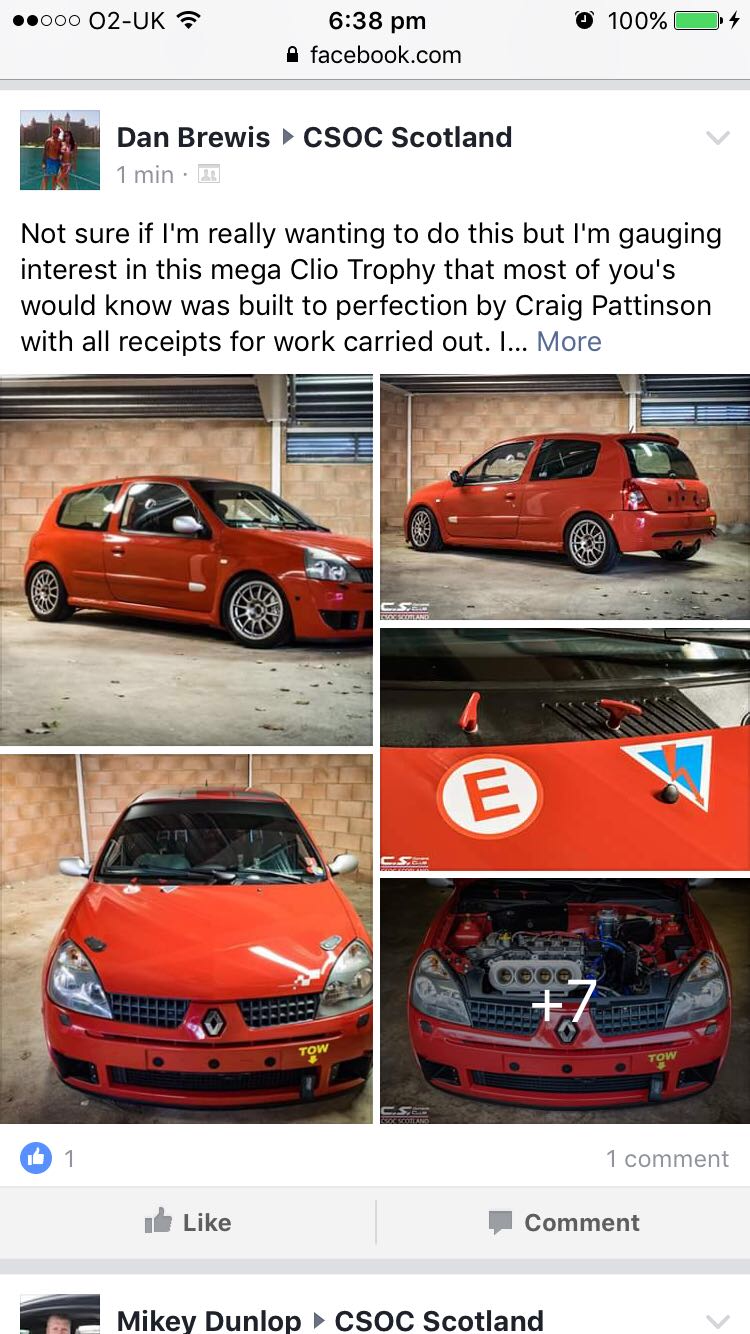Open Dan Brewis's profile name link
The width and height of the screenshot is (750, 1334).
(x=193, y=138)
